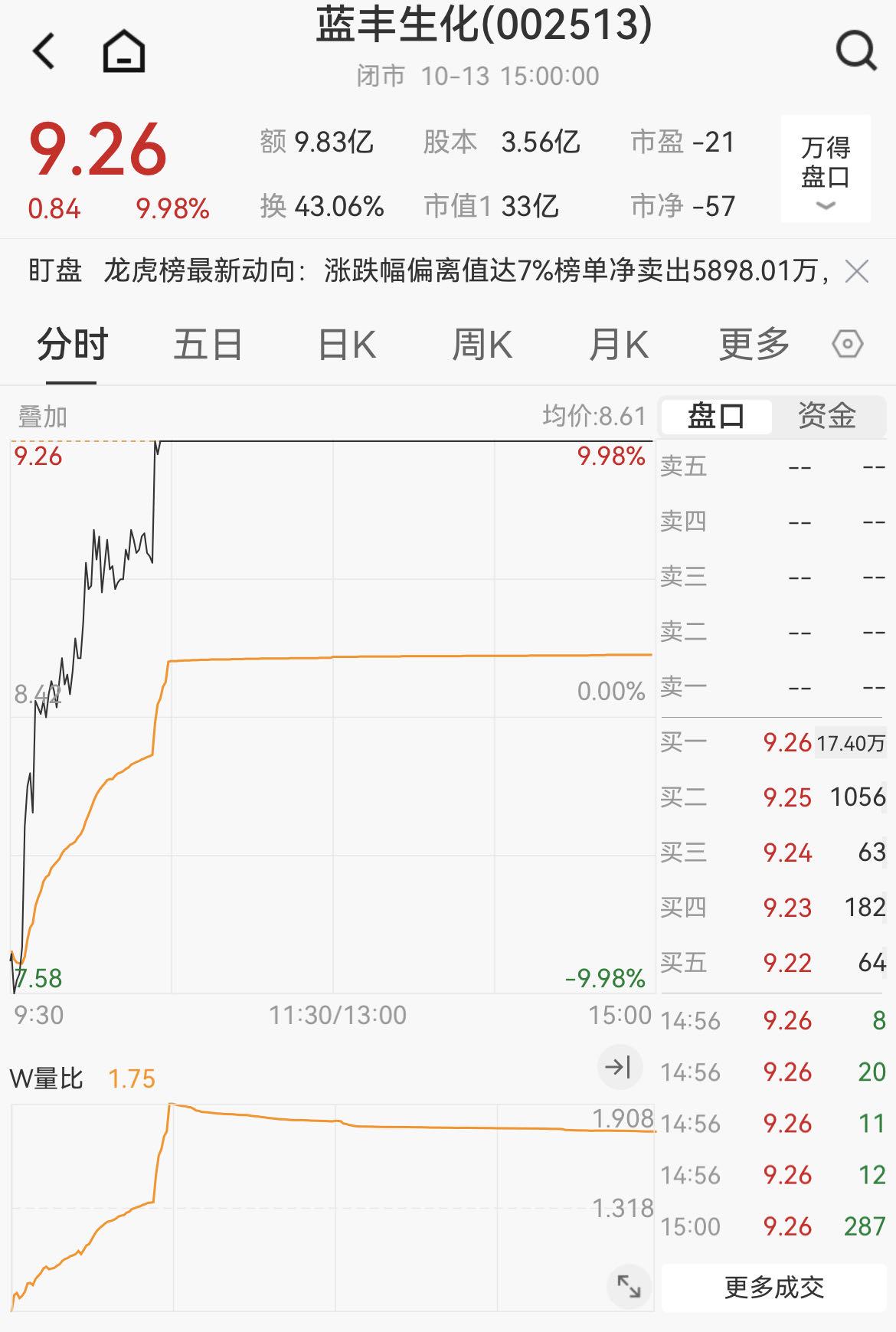Open the home icon
Screen dimensions: 896x1332
click(x=124, y=52)
